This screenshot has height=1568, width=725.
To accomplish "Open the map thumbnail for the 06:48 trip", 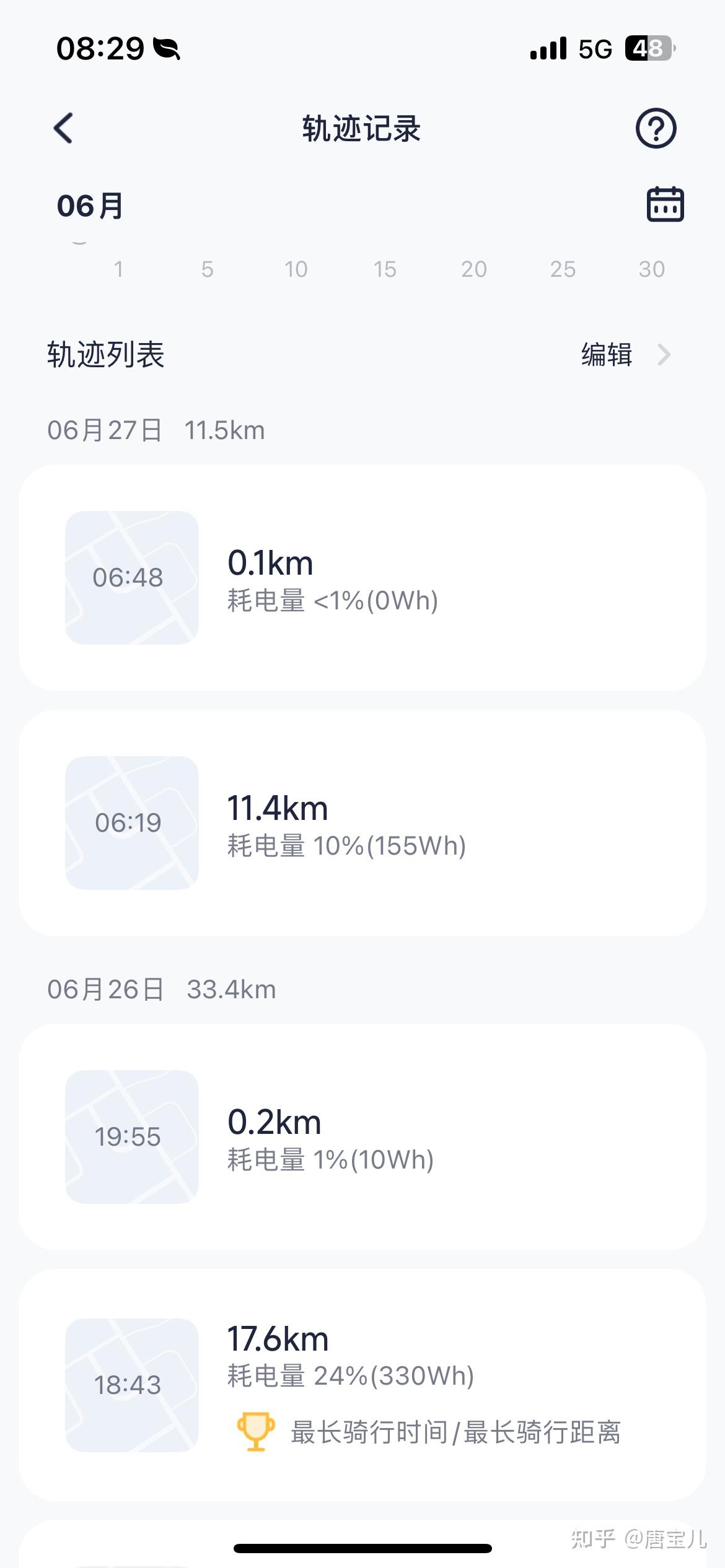I will (x=131, y=577).
